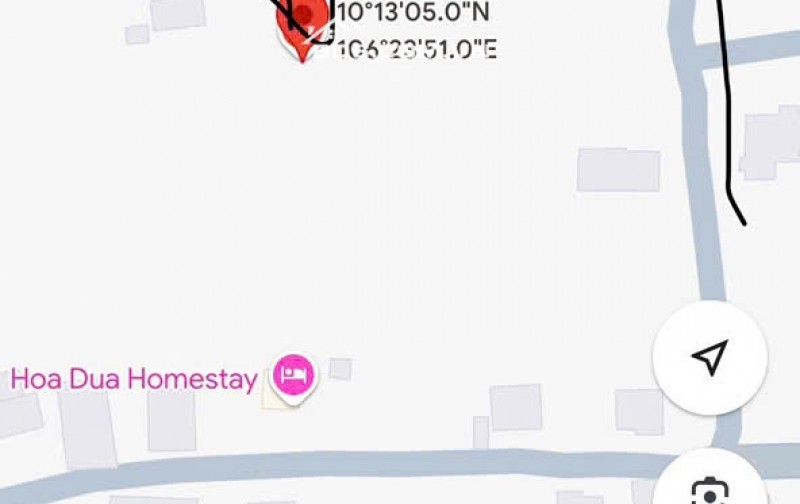Open the camera lens button
The height and width of the screenshot is (504, 800).
tap(709, 487)
